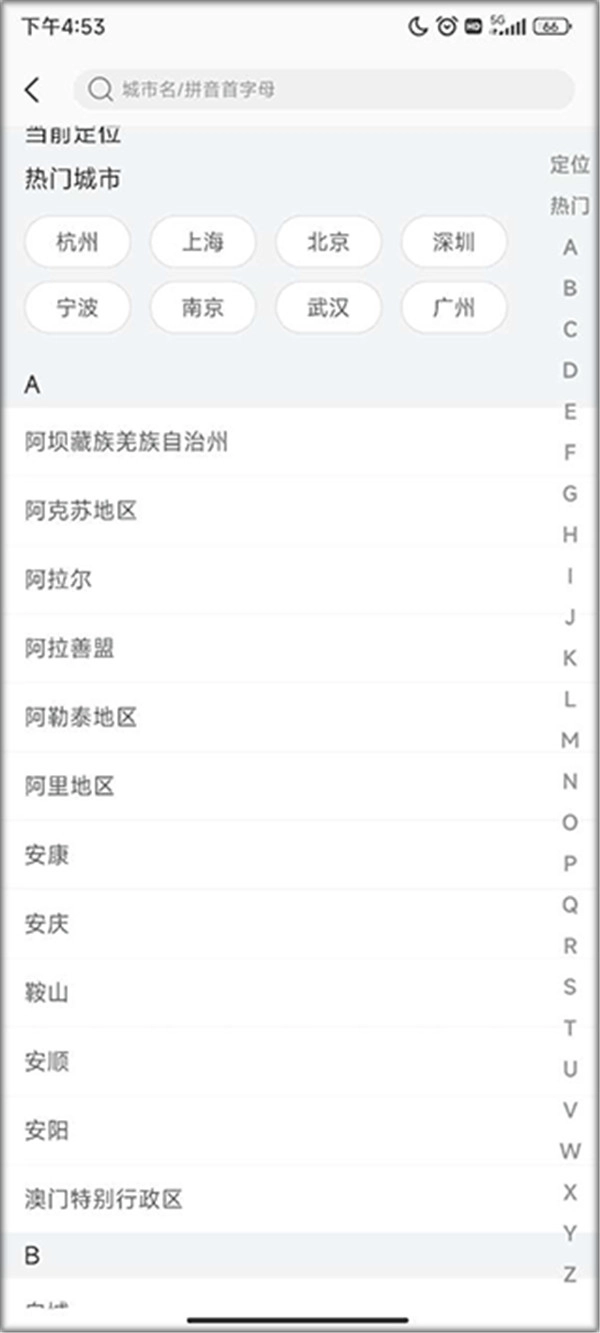This screenshot has width=600, height=1333.
Task: Jump to letter Z in index
Action: [570, 1274]
